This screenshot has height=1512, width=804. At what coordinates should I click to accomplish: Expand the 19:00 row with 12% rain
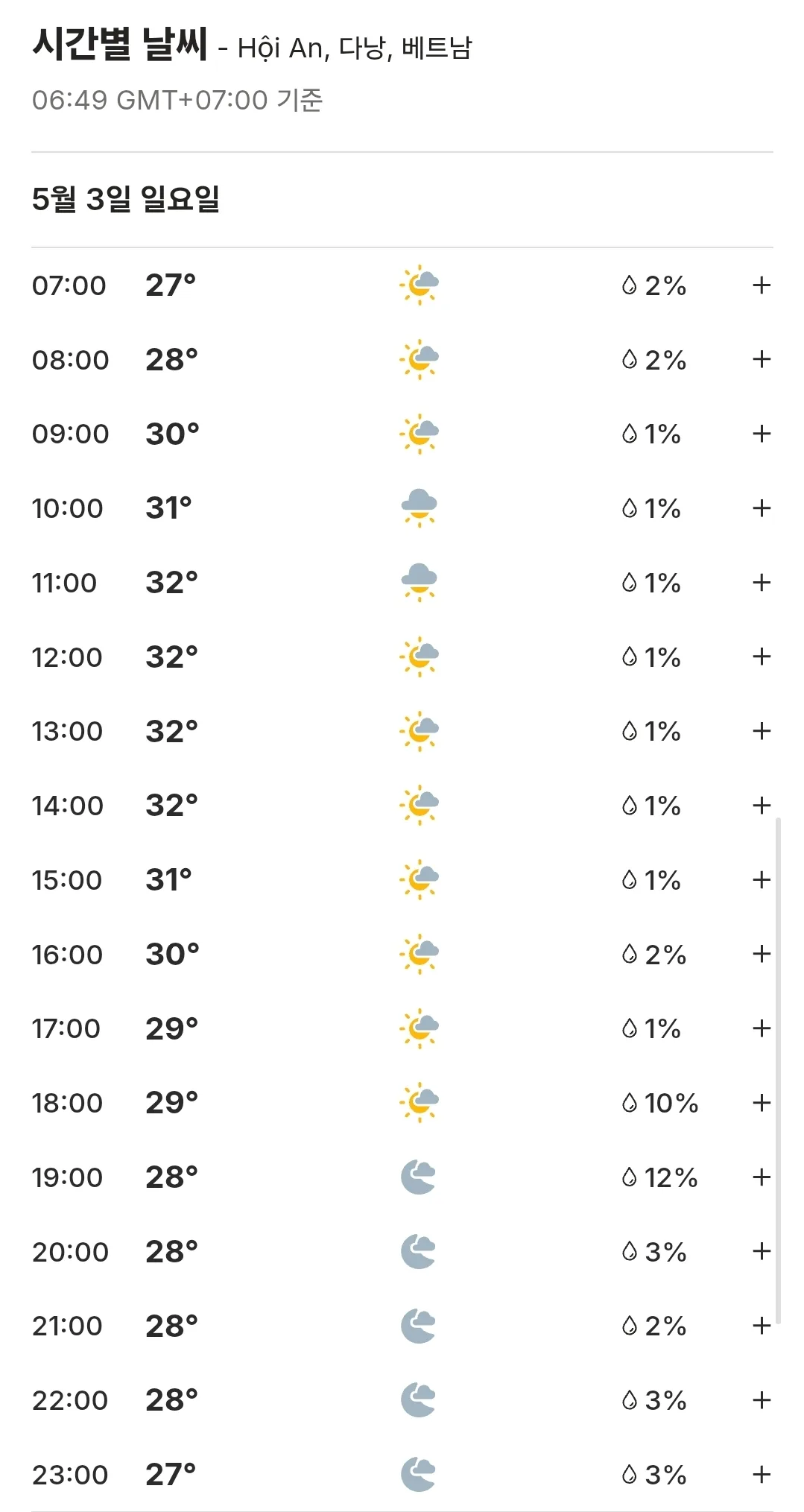761,1177
